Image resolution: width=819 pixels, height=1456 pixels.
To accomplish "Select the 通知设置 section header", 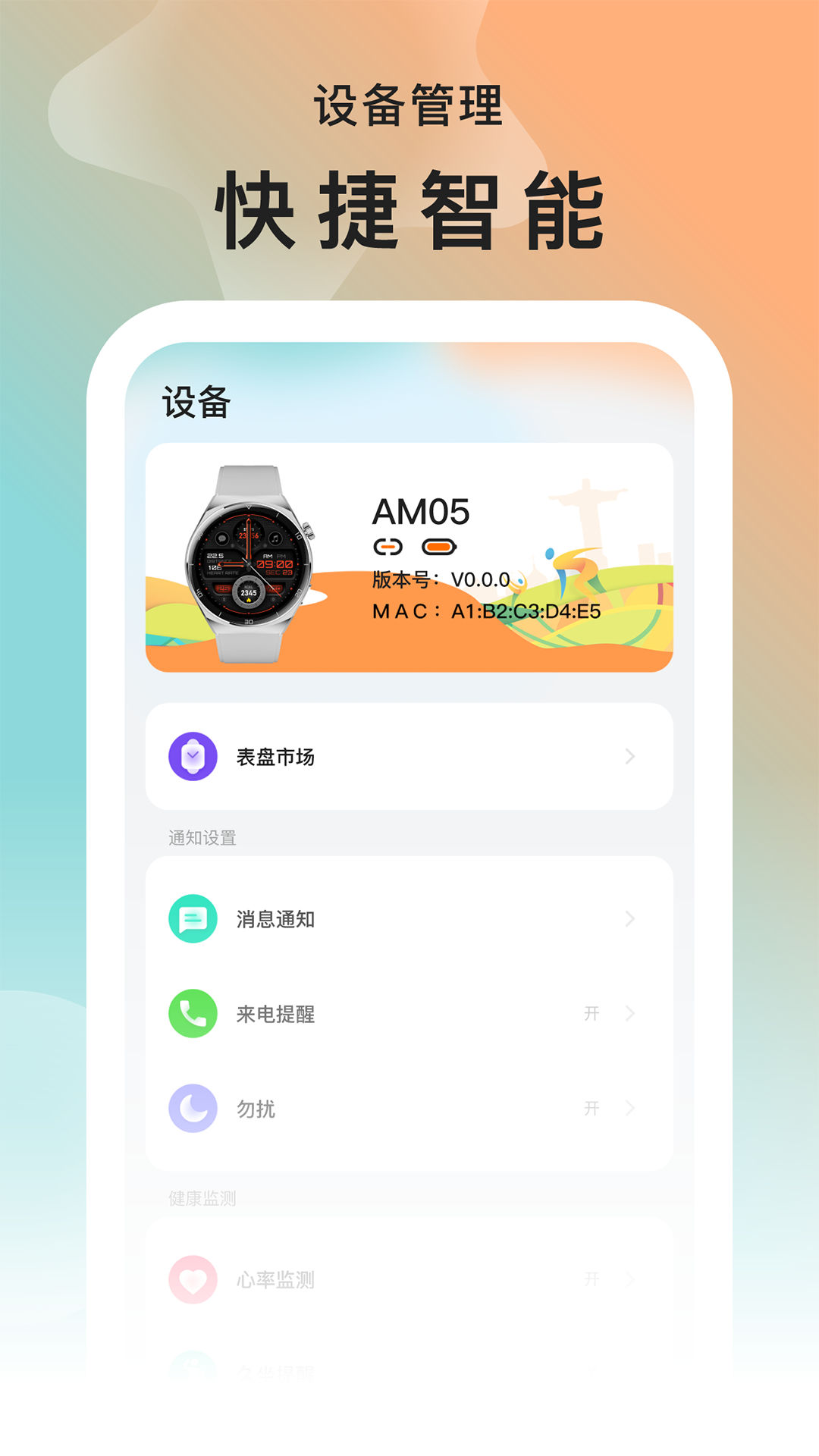I will coord(201,838).
